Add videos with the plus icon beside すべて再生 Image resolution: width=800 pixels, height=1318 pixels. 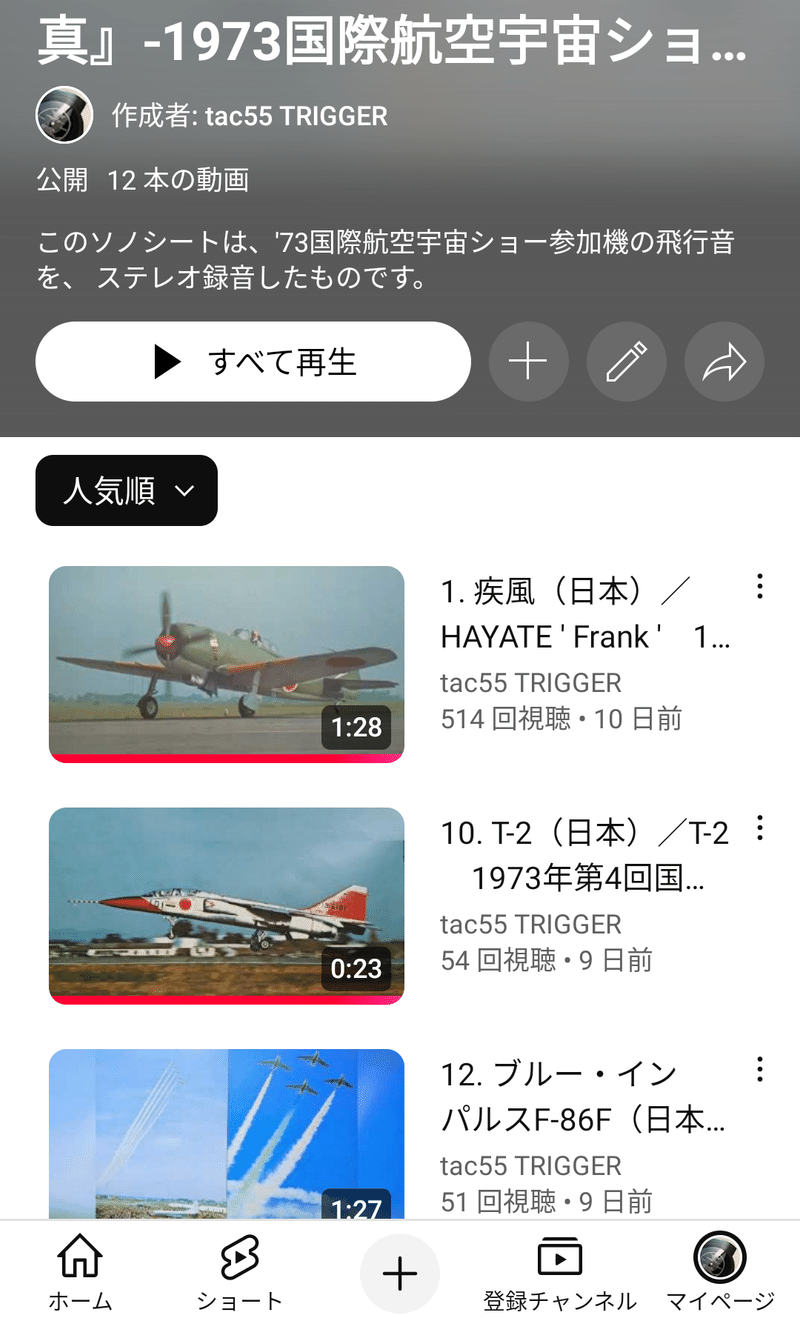pyautogui.click(x=528, y=362)
